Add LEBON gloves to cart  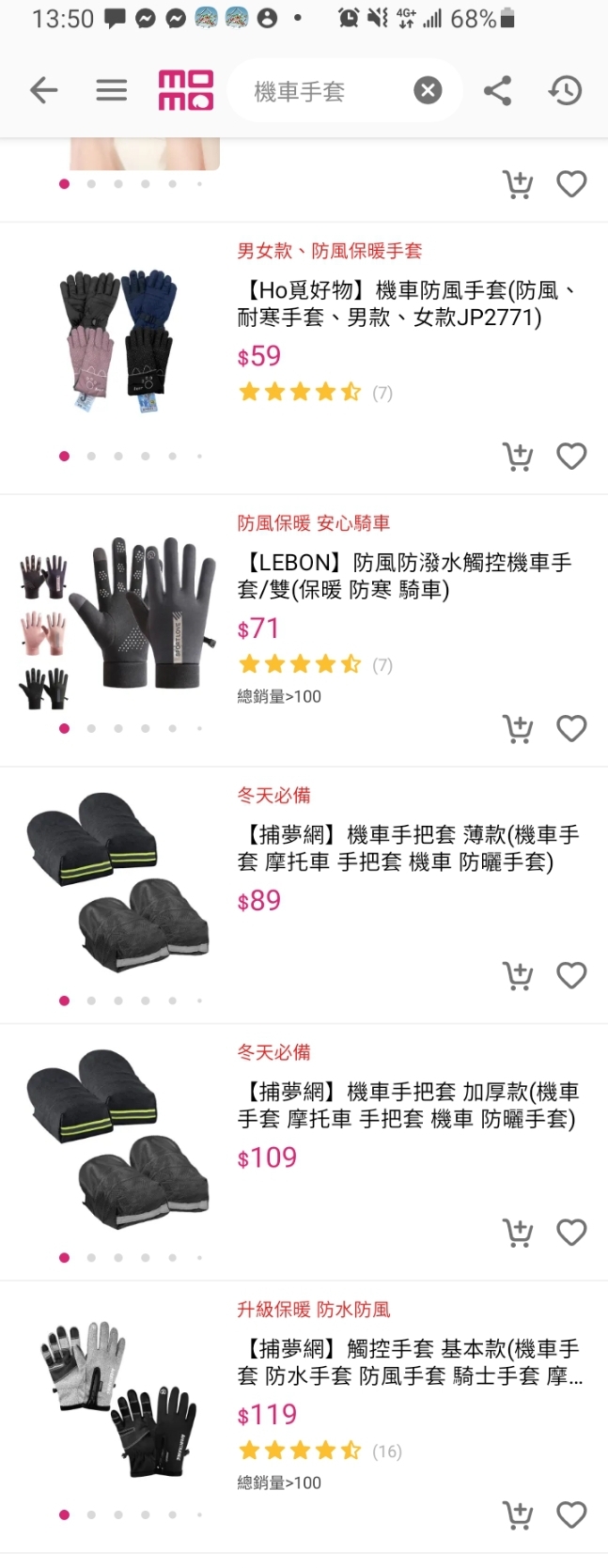tap(518, 729)
